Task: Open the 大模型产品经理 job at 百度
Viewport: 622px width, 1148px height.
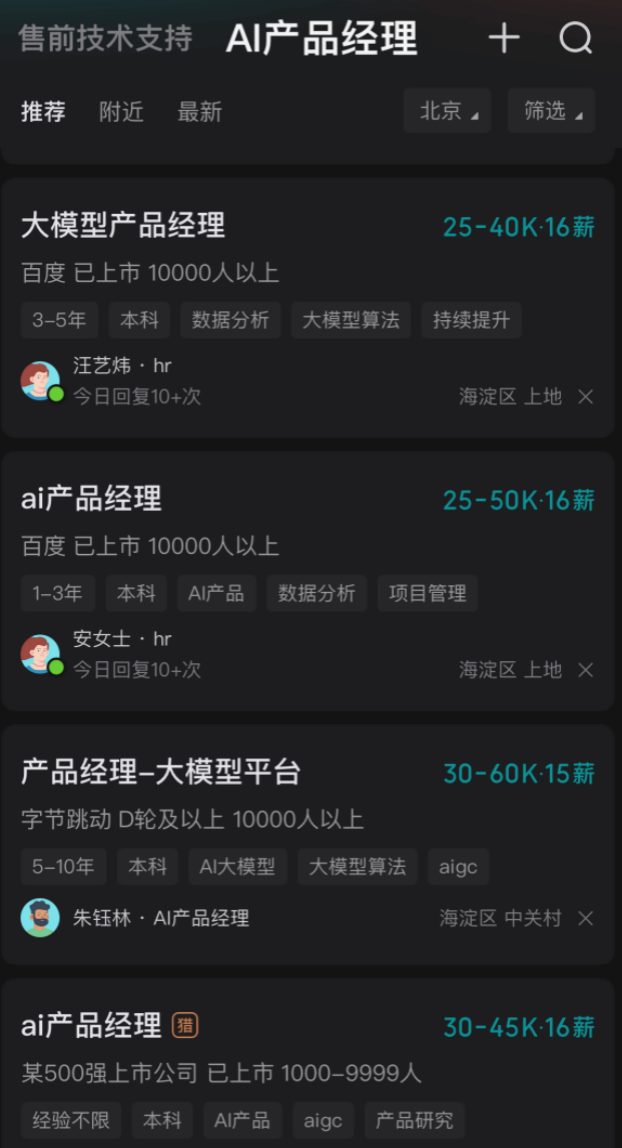Action: pyautogui.click(x=123, y=226)
